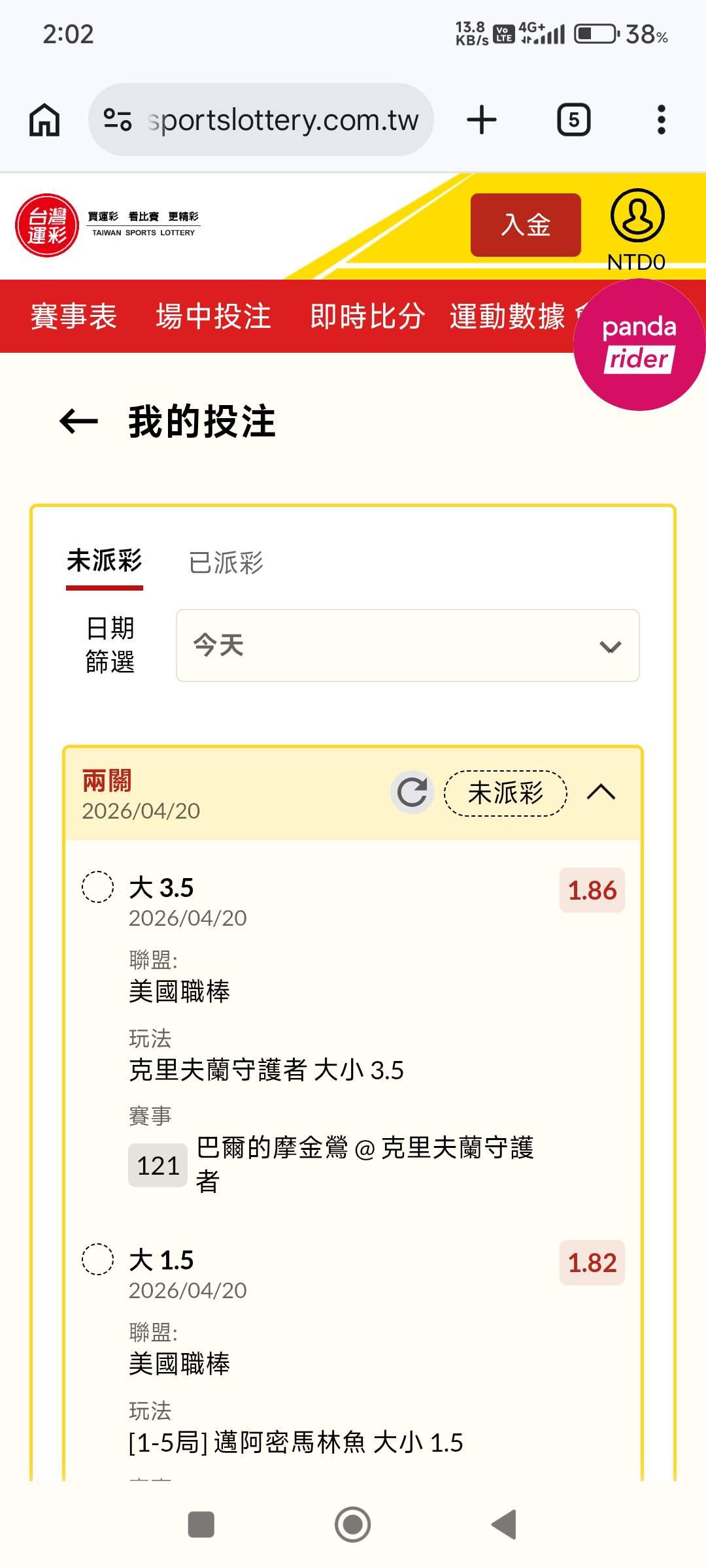Open 即時比分 live scores
706x1568 pixels.
(x=367, y=317)
